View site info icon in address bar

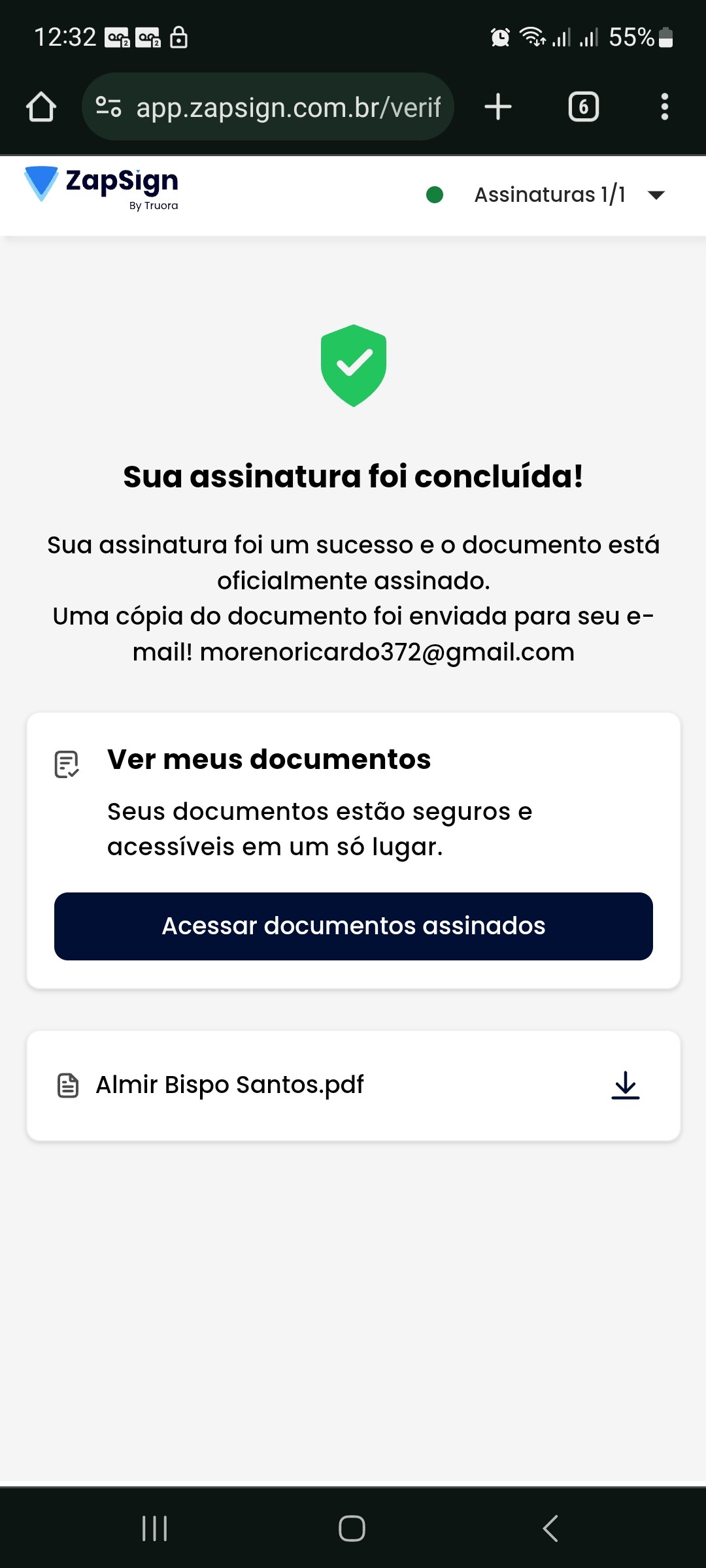[109, 107]
